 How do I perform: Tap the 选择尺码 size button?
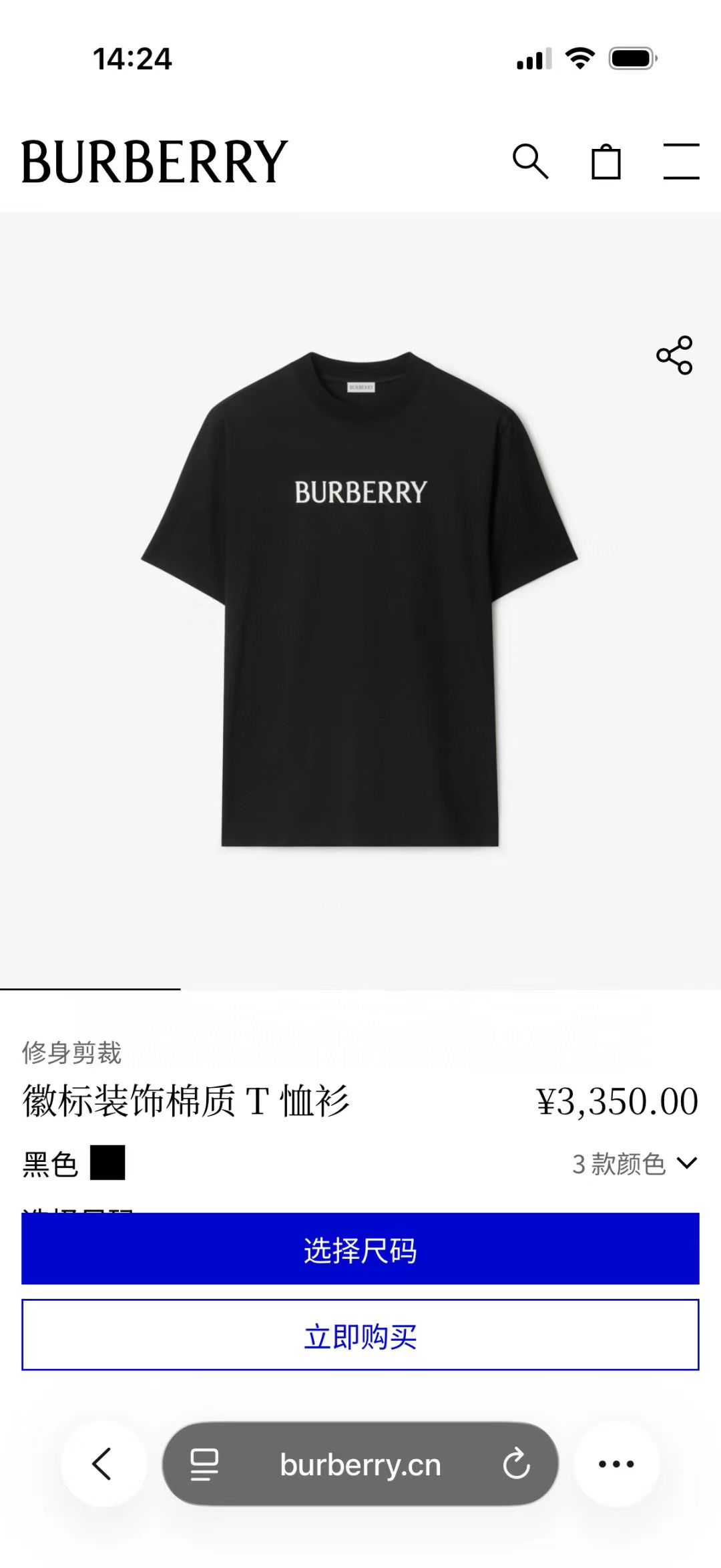point(360,1249)
